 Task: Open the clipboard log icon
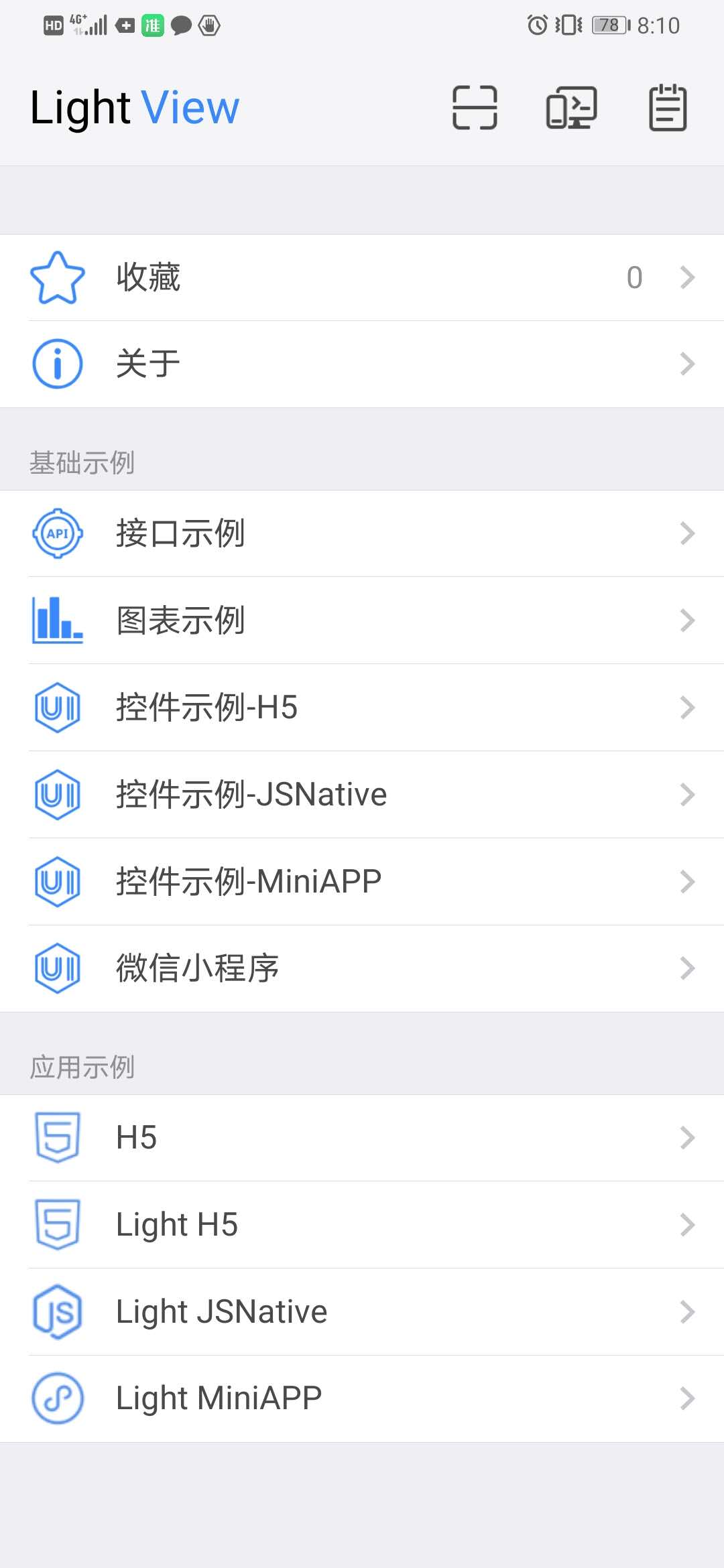tap(668, 107)
